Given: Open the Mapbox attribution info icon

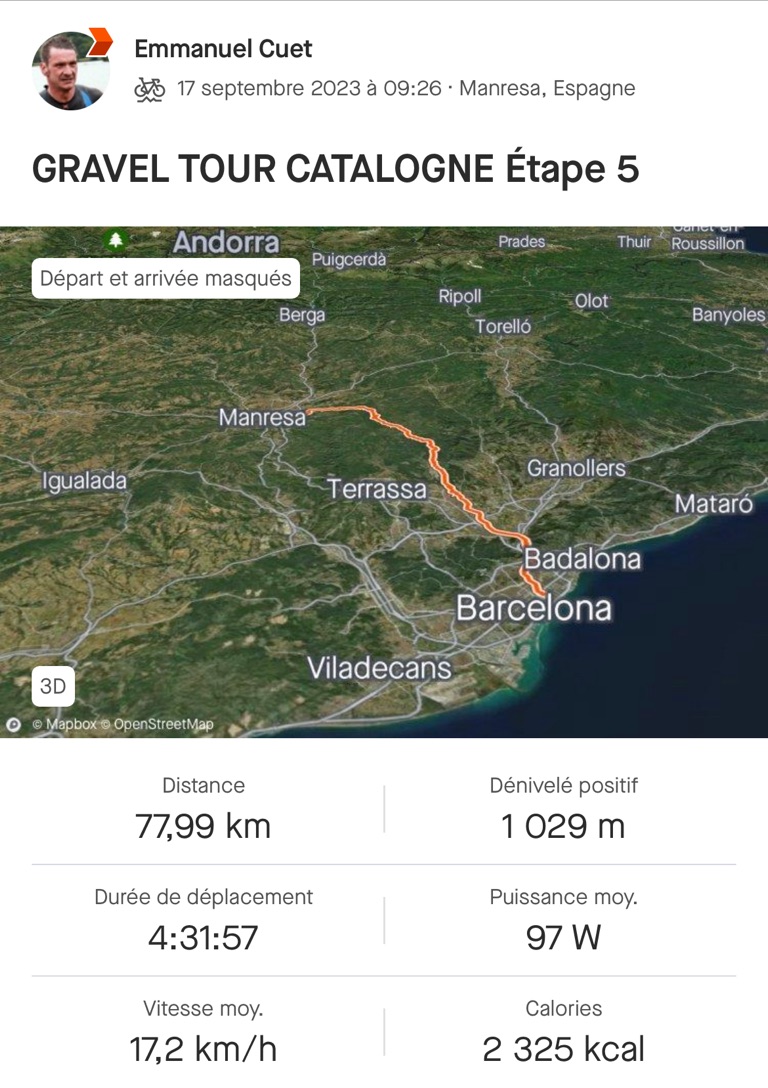Looking at the screenshot, I should pyautogui.click(x=14, y=725).
